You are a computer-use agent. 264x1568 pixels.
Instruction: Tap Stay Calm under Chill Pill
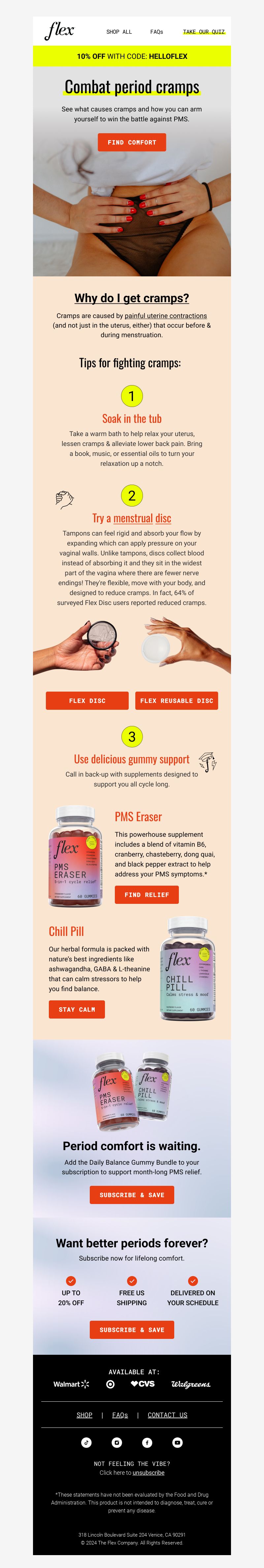pyautogui.click(x=77, y=1009)
